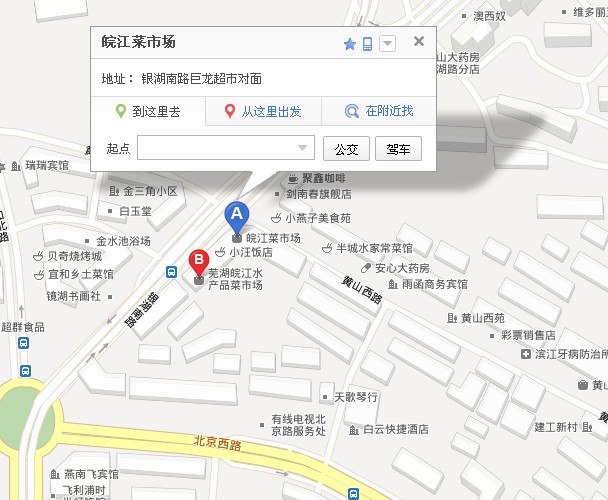Close the 皖江菜市场 info window

pyautogui.click(x=418, y=42)
